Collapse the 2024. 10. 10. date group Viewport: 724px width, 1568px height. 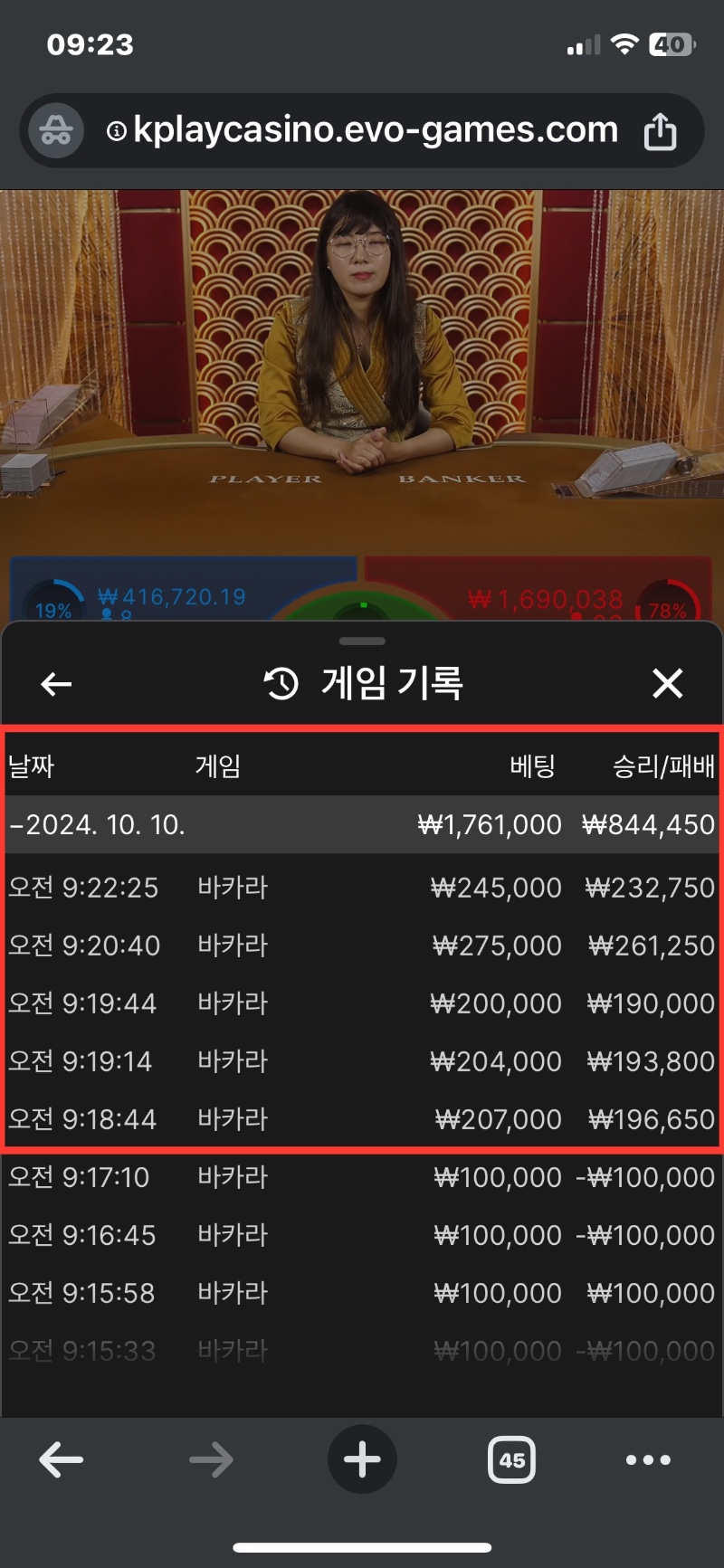[x=362, y=824]
